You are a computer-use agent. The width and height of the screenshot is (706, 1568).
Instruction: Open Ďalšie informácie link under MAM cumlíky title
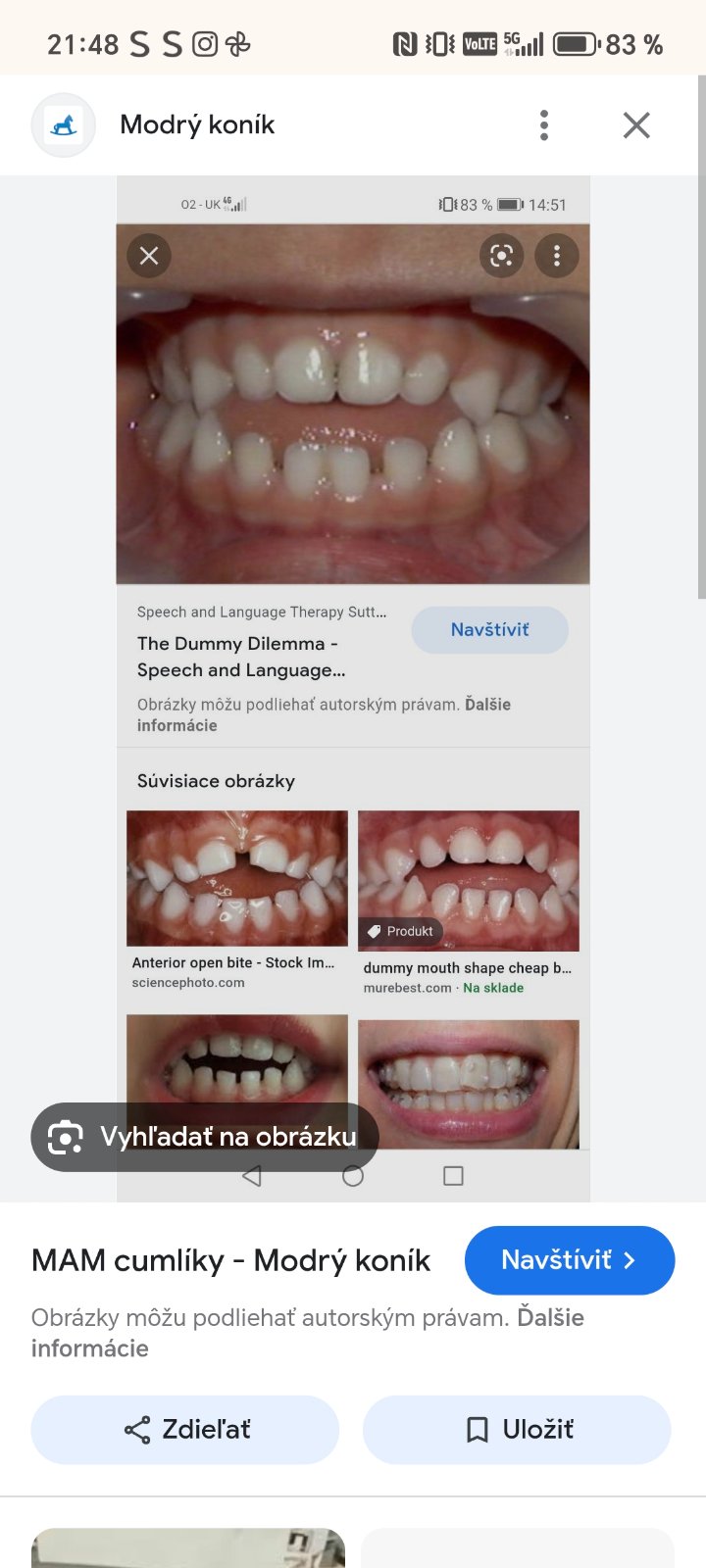click(x=549, y=1318)
